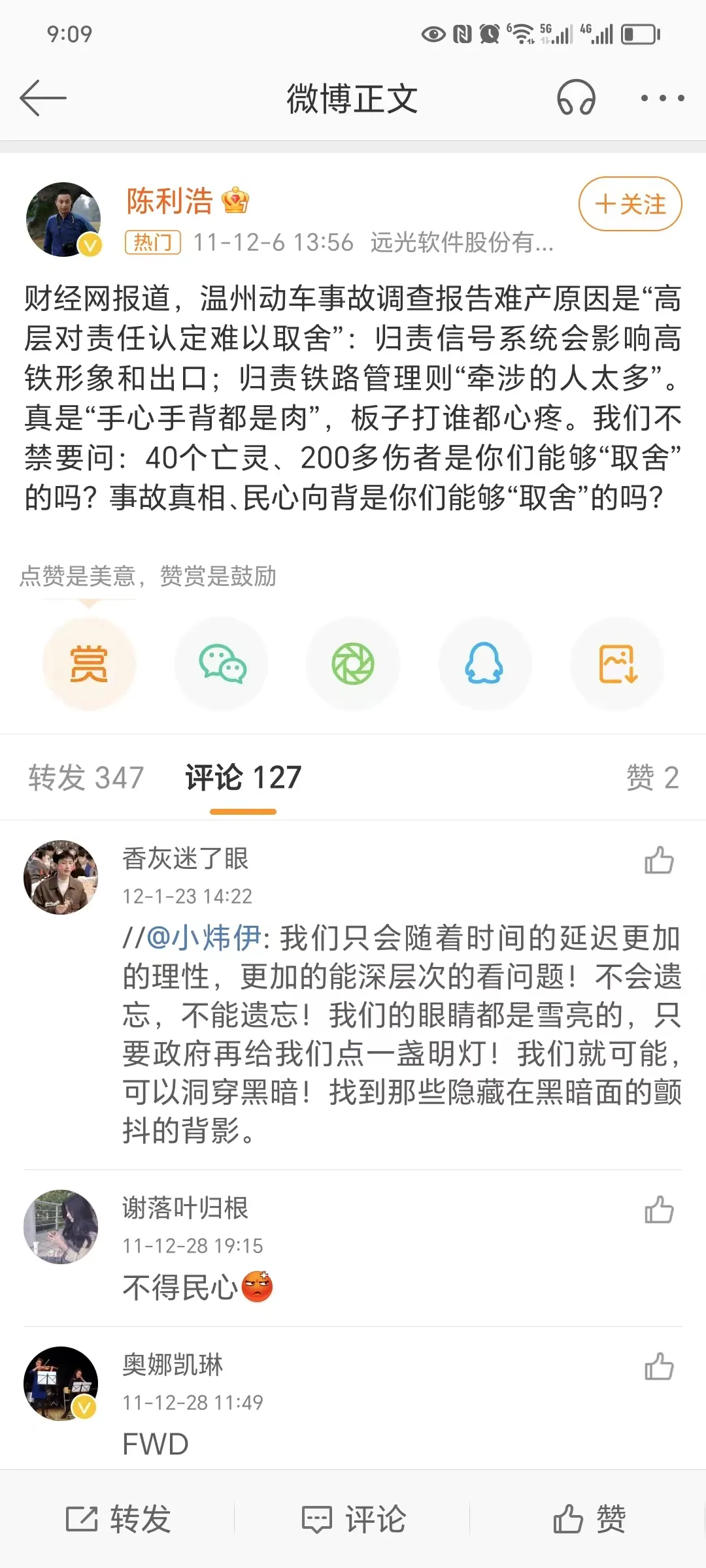Open 陈利浩's profile avatar
This screenshot has height=1568, width=706.
pyautogui.click(x=63, y=220)
